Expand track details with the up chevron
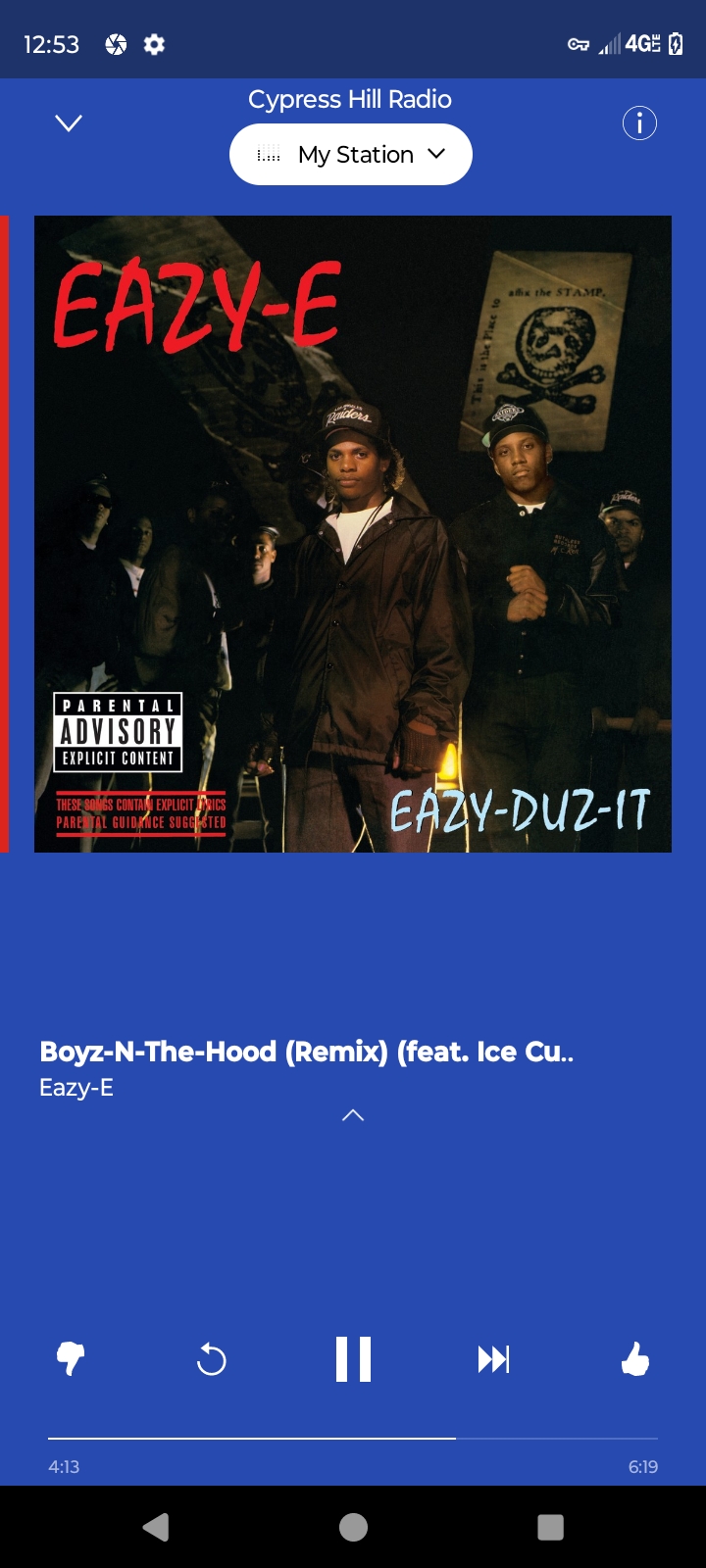This screenshot has width=706, height=1568. [353, 1115]
